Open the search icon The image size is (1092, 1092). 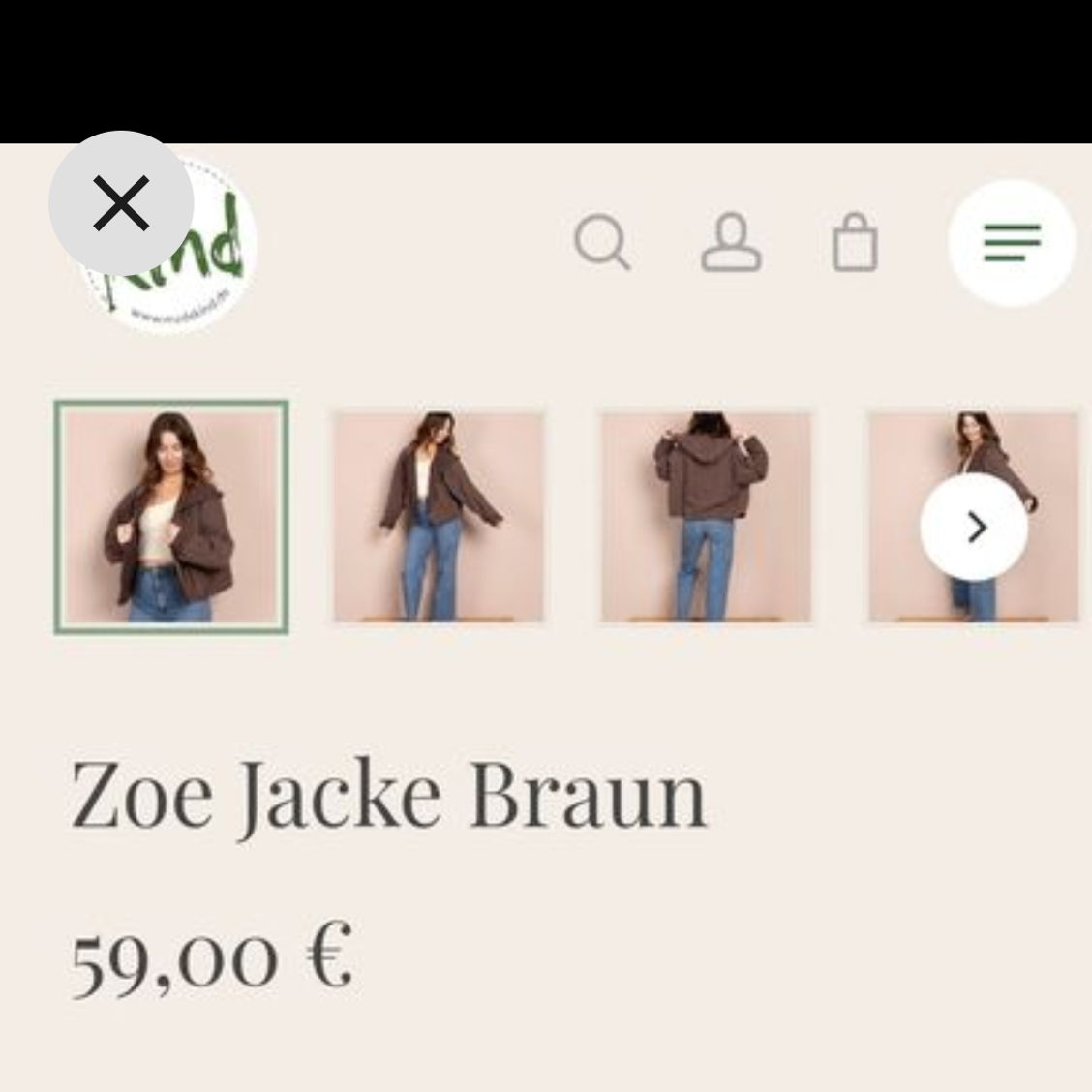coord(602,242)
